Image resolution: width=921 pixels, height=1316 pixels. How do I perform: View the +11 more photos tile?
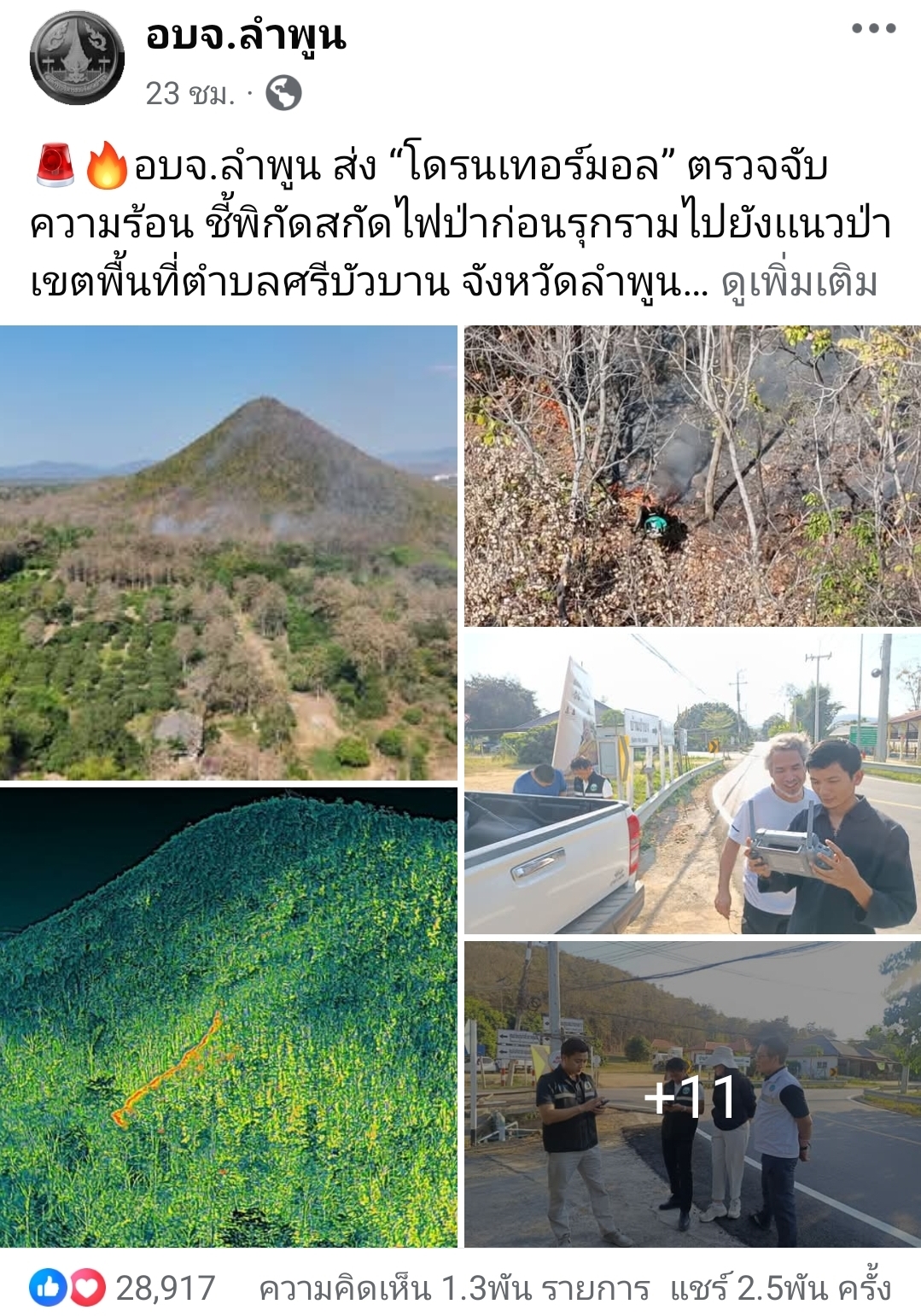(x=692, y=1094)
